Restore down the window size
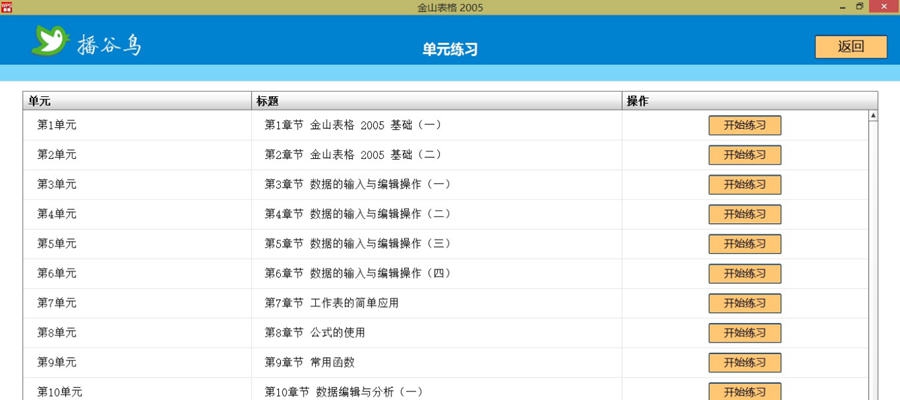Screen dimensions: 900x400 (x=859, y=6)
